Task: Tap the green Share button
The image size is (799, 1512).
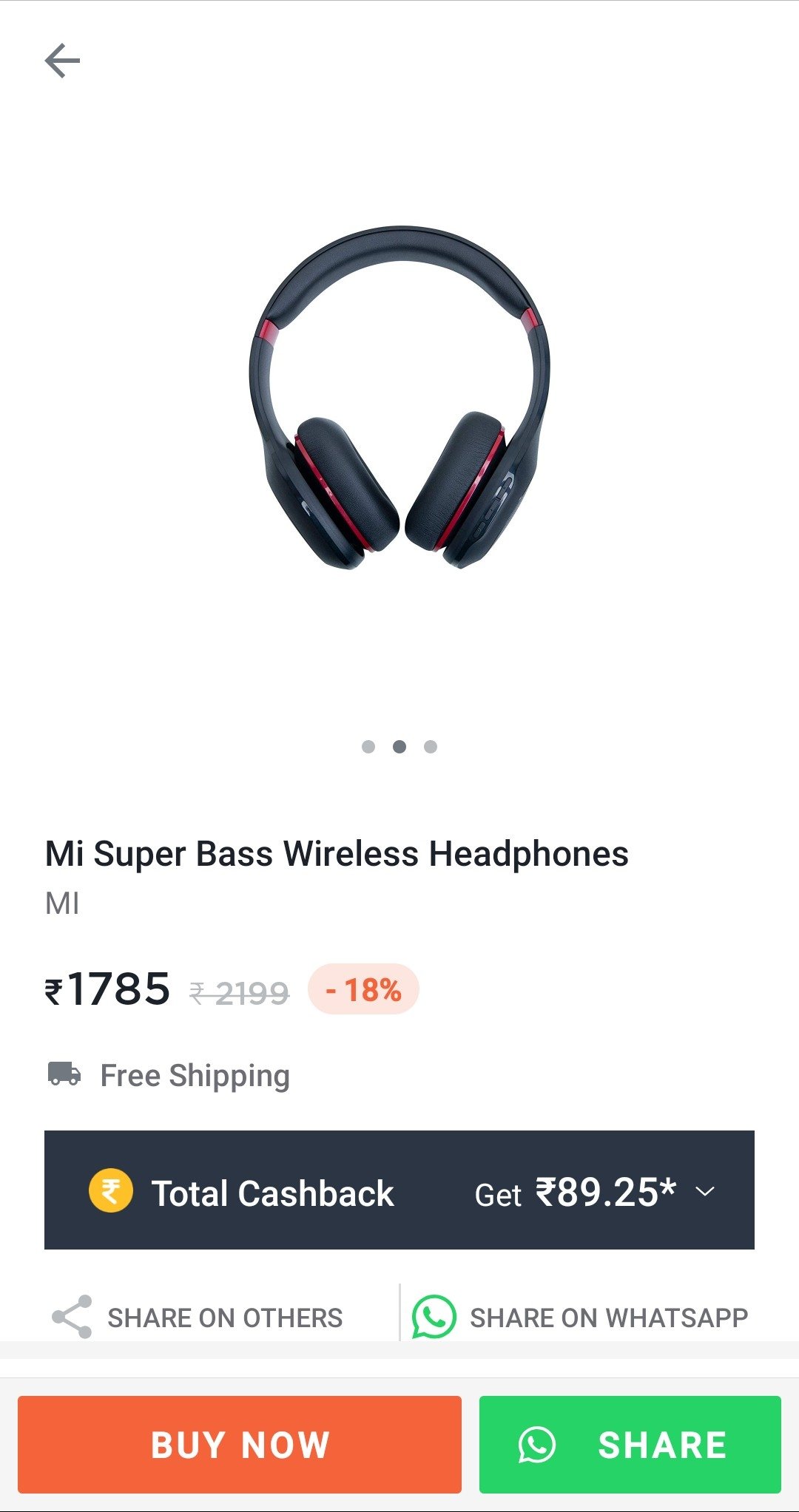Action: 630,1445
